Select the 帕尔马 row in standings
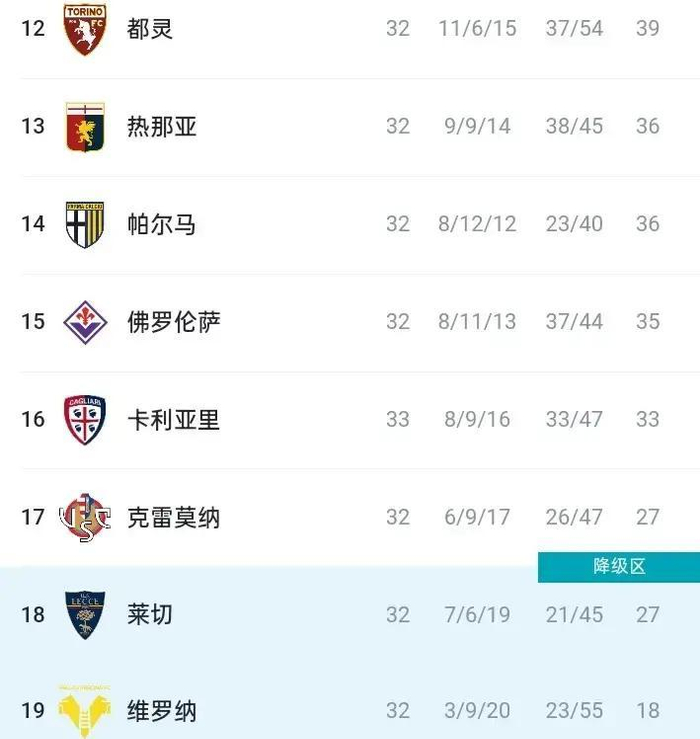 [162, 224]
